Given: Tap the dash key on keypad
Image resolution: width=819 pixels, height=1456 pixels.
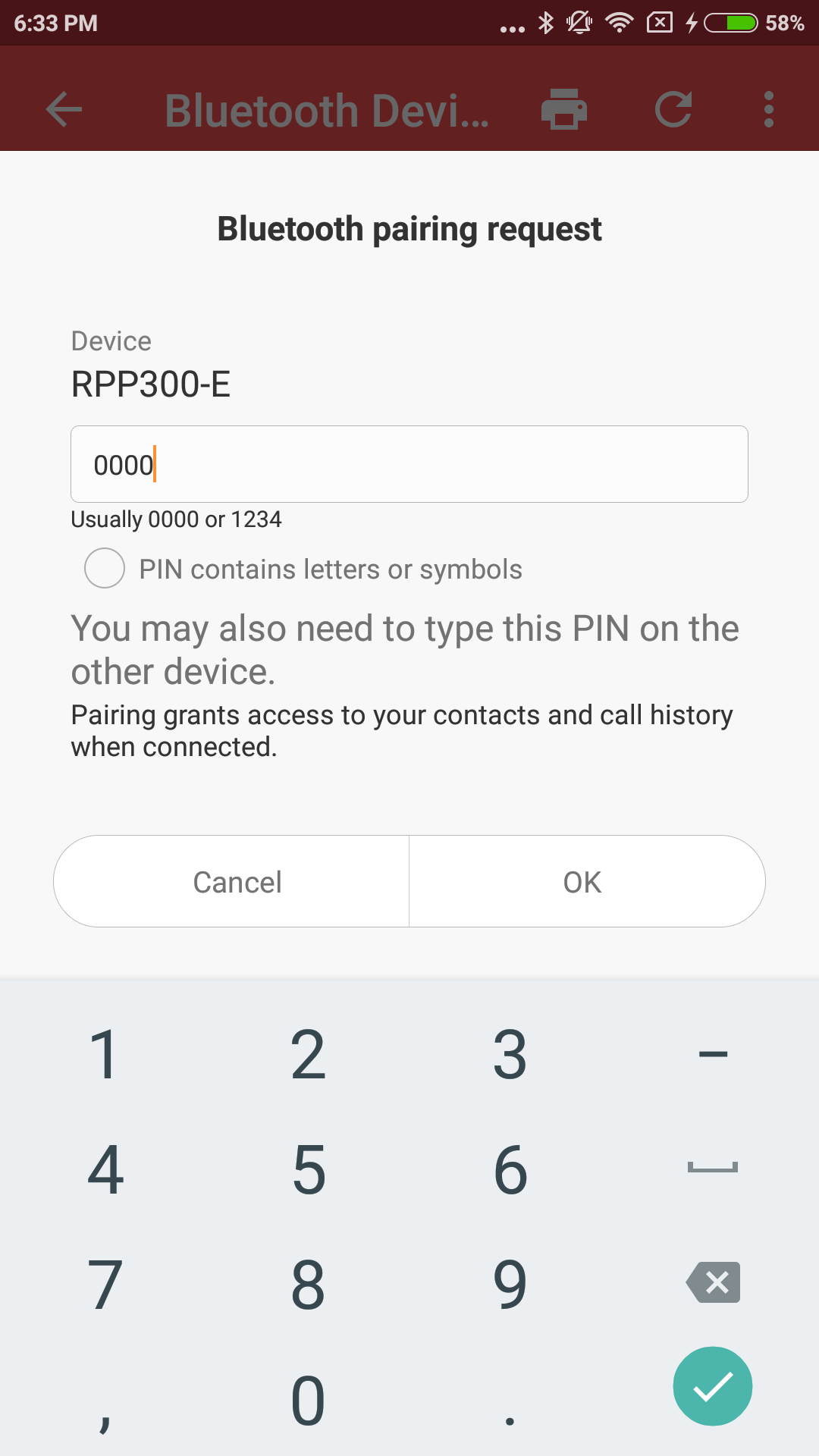Looking at the screenshot, I should tap(713, 1054).
